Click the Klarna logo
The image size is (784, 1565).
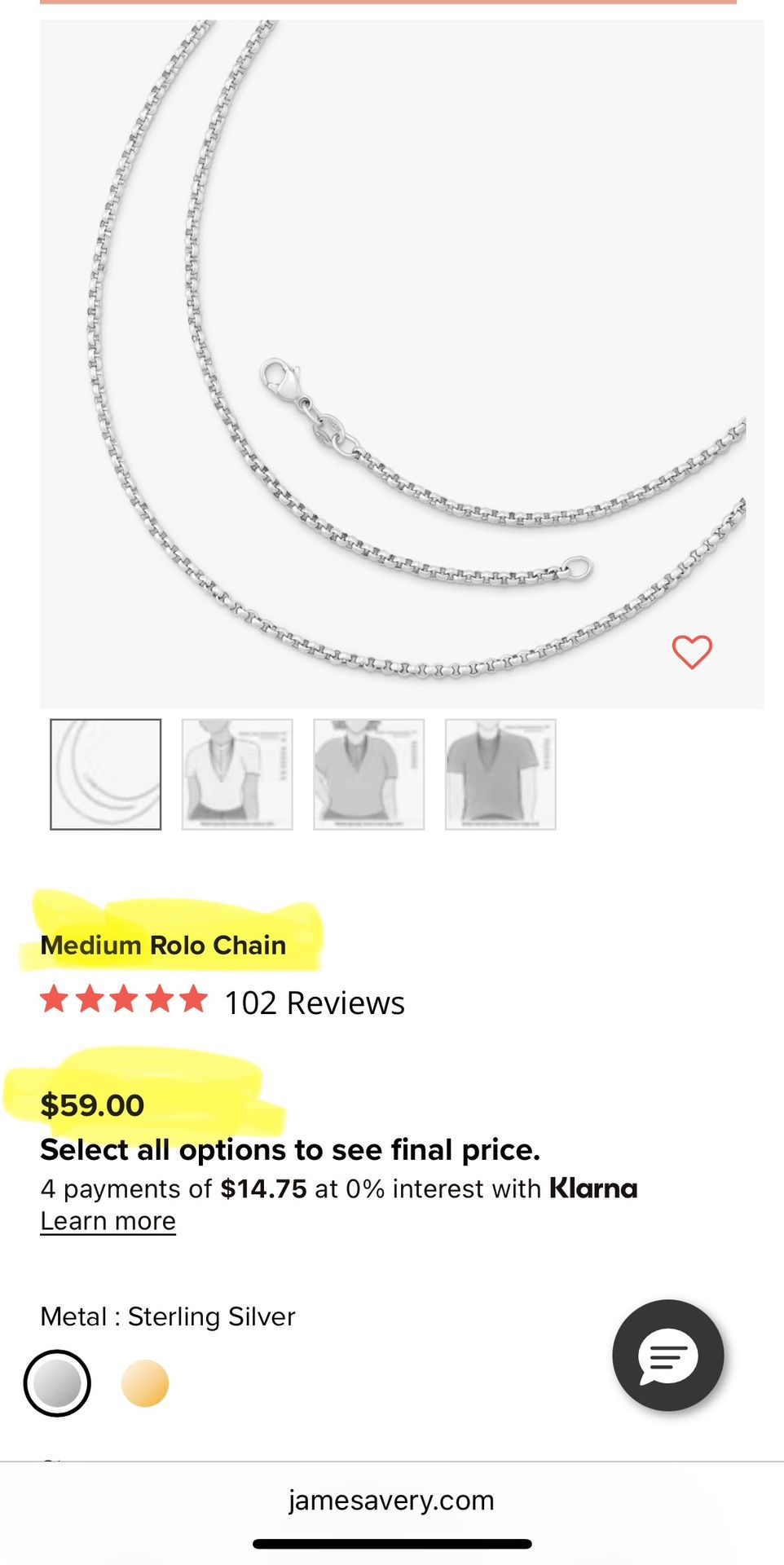tap(592, 1188)
